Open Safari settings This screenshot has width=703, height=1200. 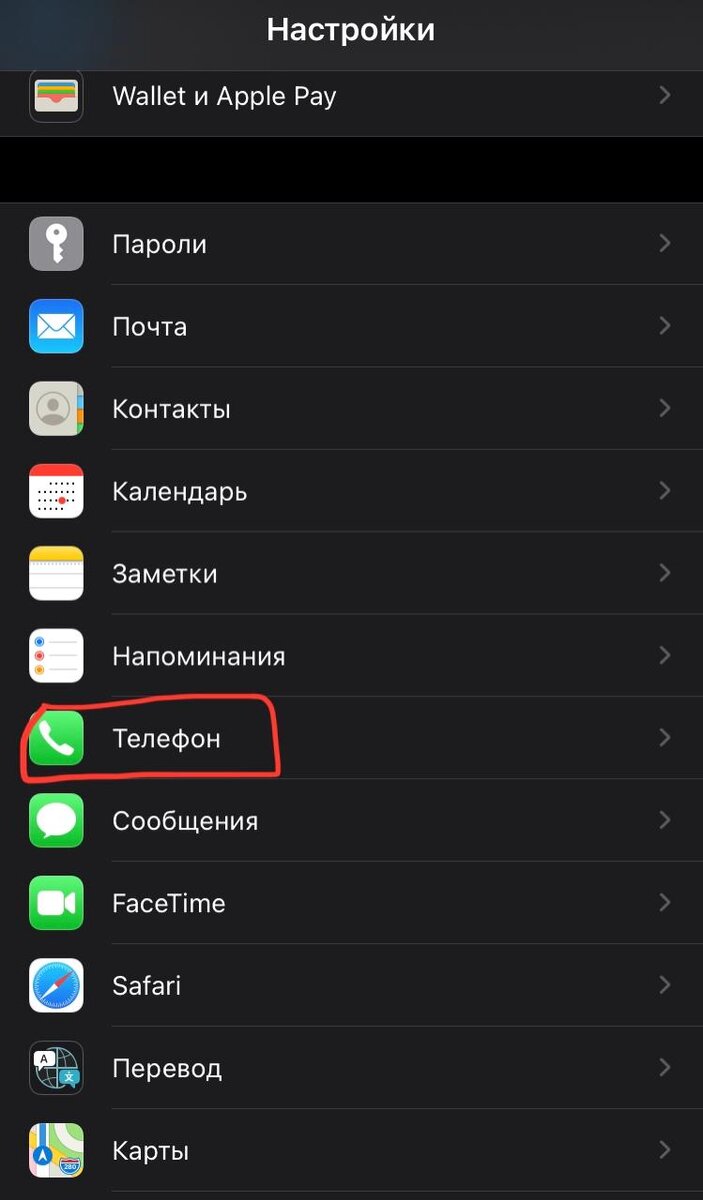(351, 985)
